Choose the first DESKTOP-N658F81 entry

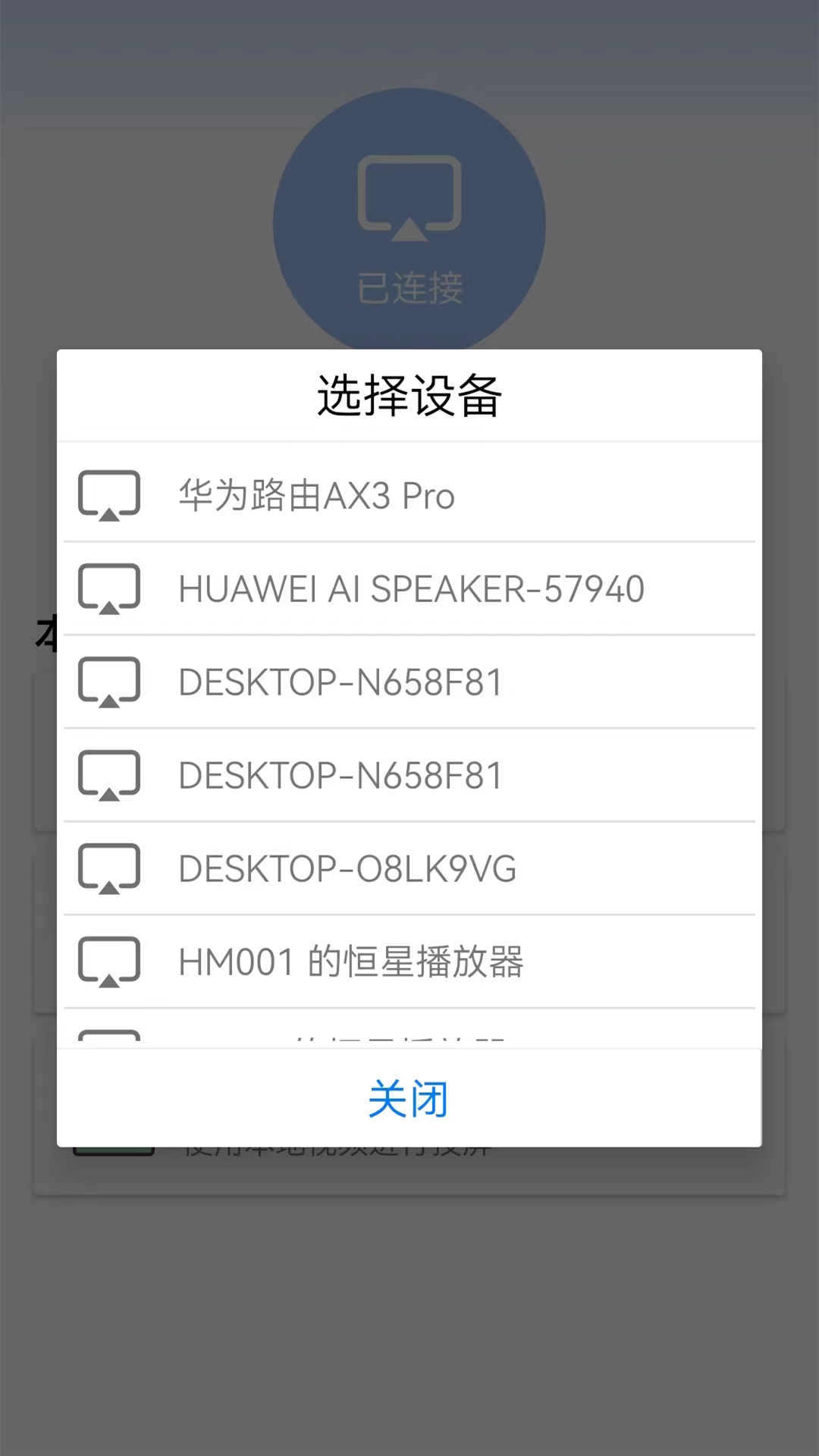tap(339, 682)
